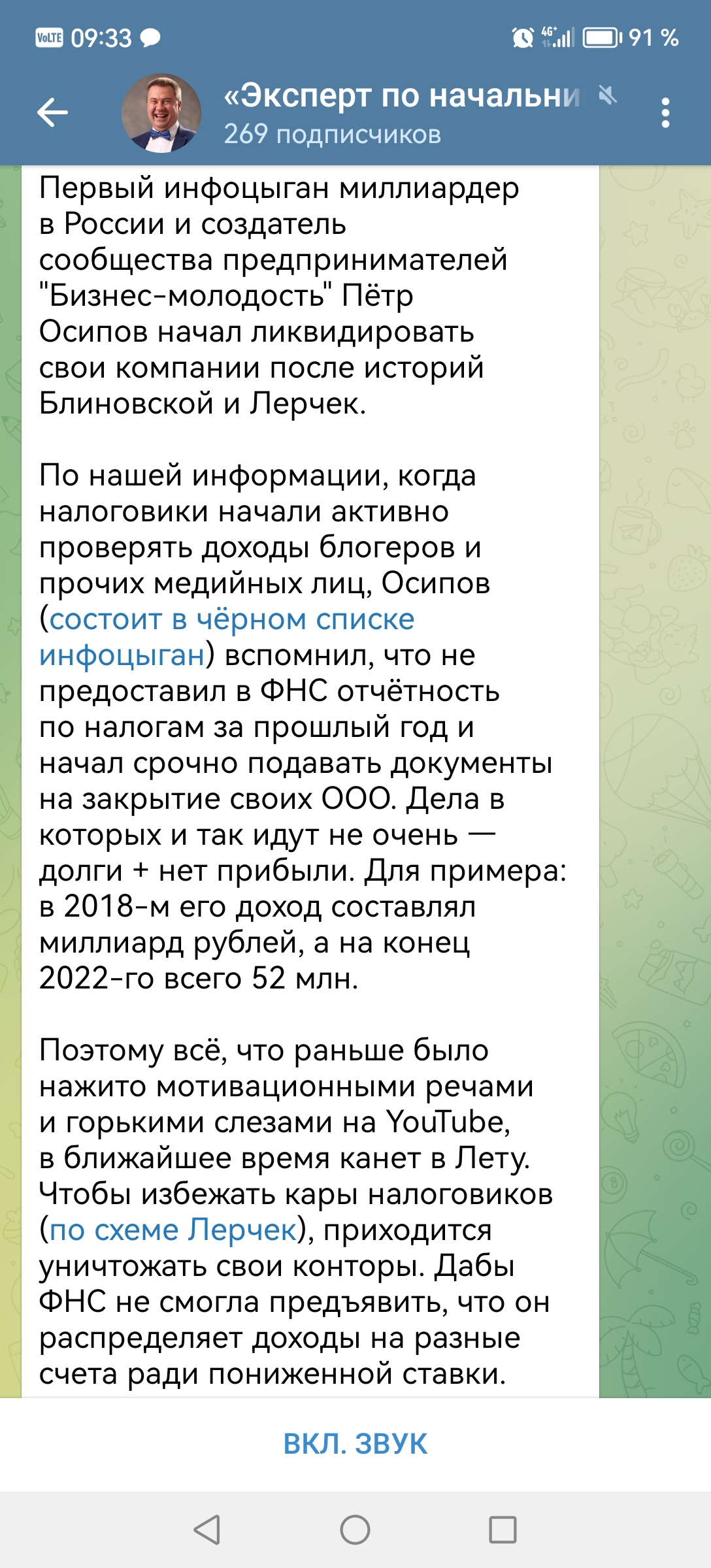The height and width of the screenshot is (1568, 711).
Task: Open the three-dot overflow menu
Action: [665, 113]
